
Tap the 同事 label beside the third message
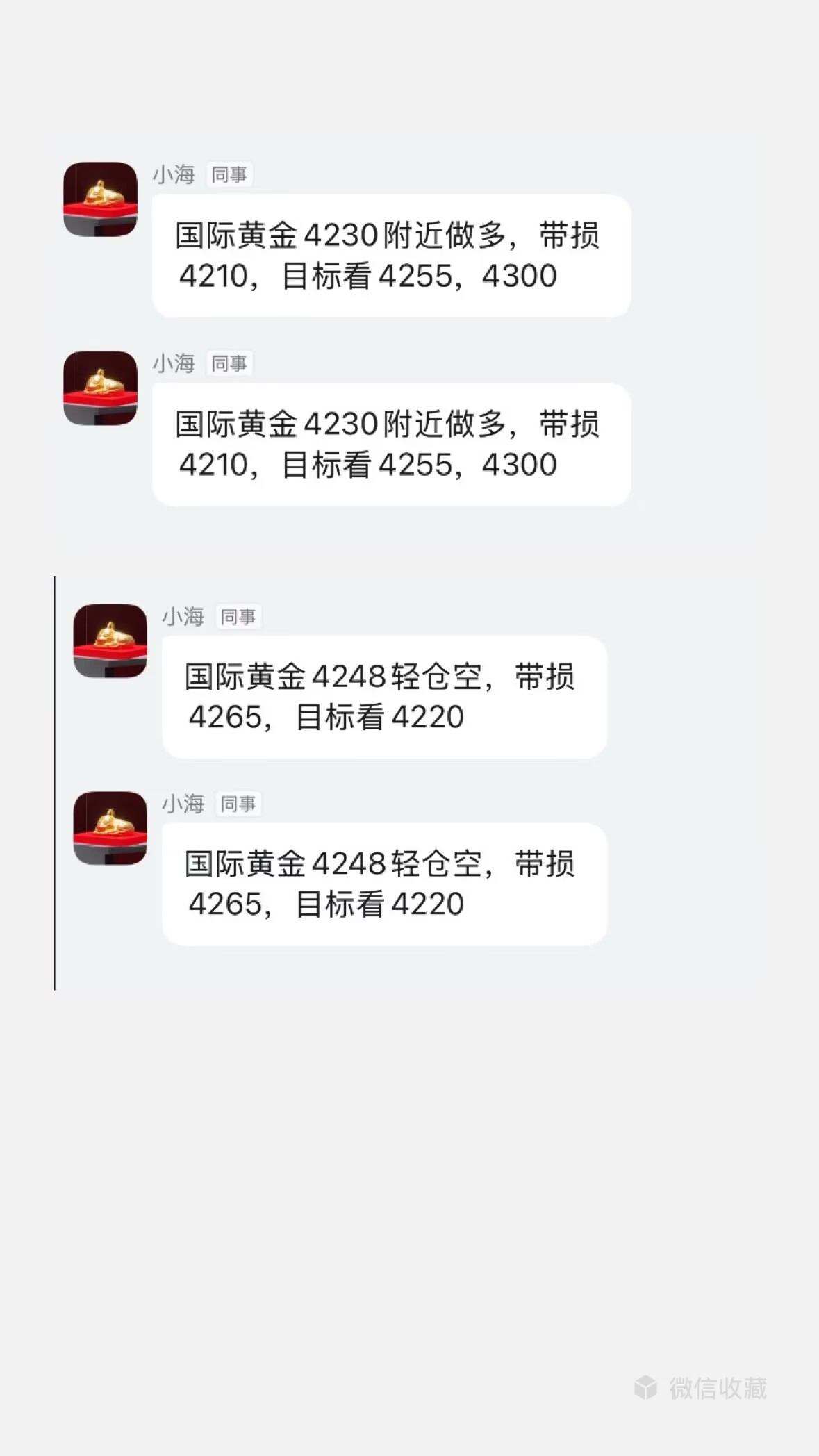tap(240, 615)
